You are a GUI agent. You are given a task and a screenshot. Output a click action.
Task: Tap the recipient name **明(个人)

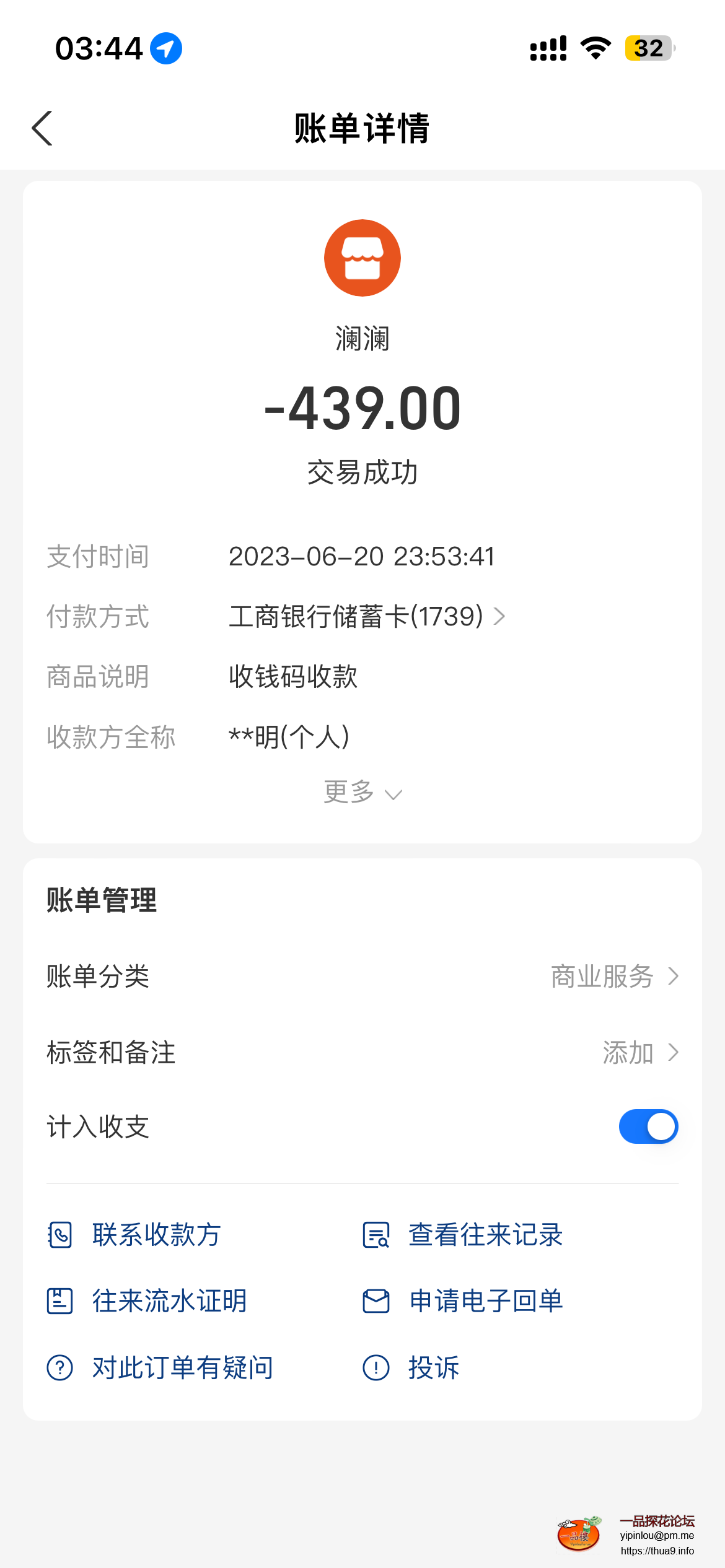tap(288, 736)
